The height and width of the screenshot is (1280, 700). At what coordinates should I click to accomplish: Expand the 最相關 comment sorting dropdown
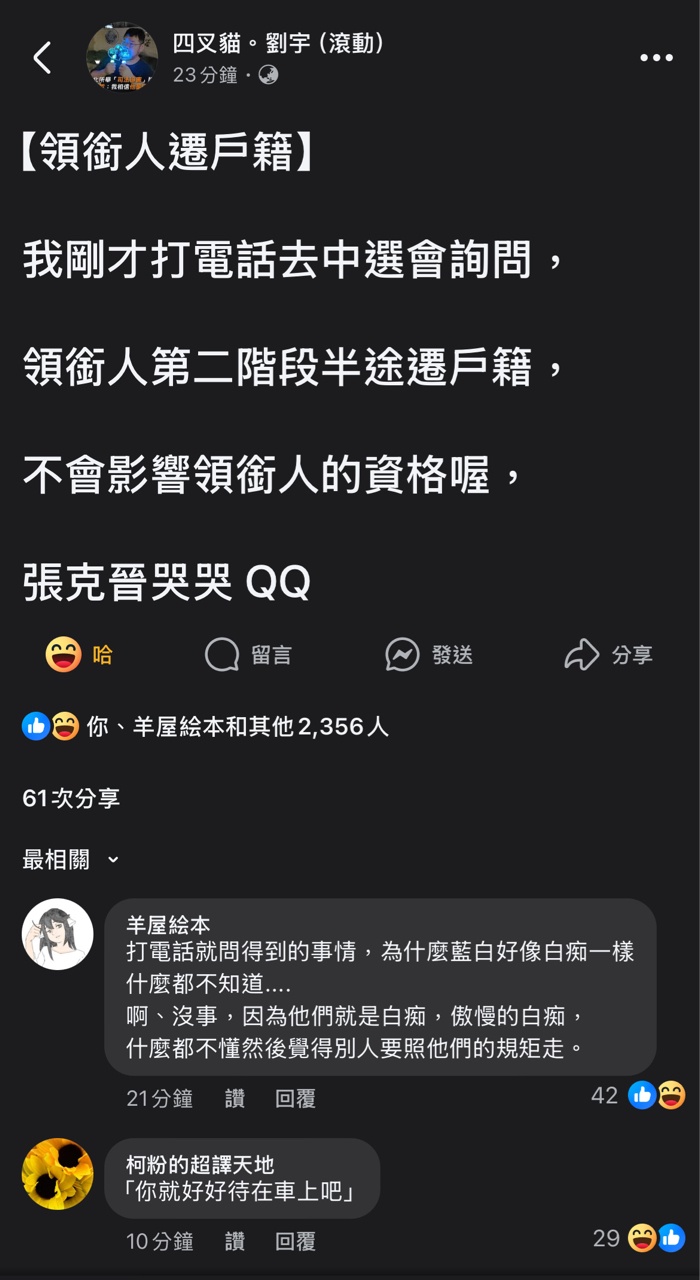[71, 859]
